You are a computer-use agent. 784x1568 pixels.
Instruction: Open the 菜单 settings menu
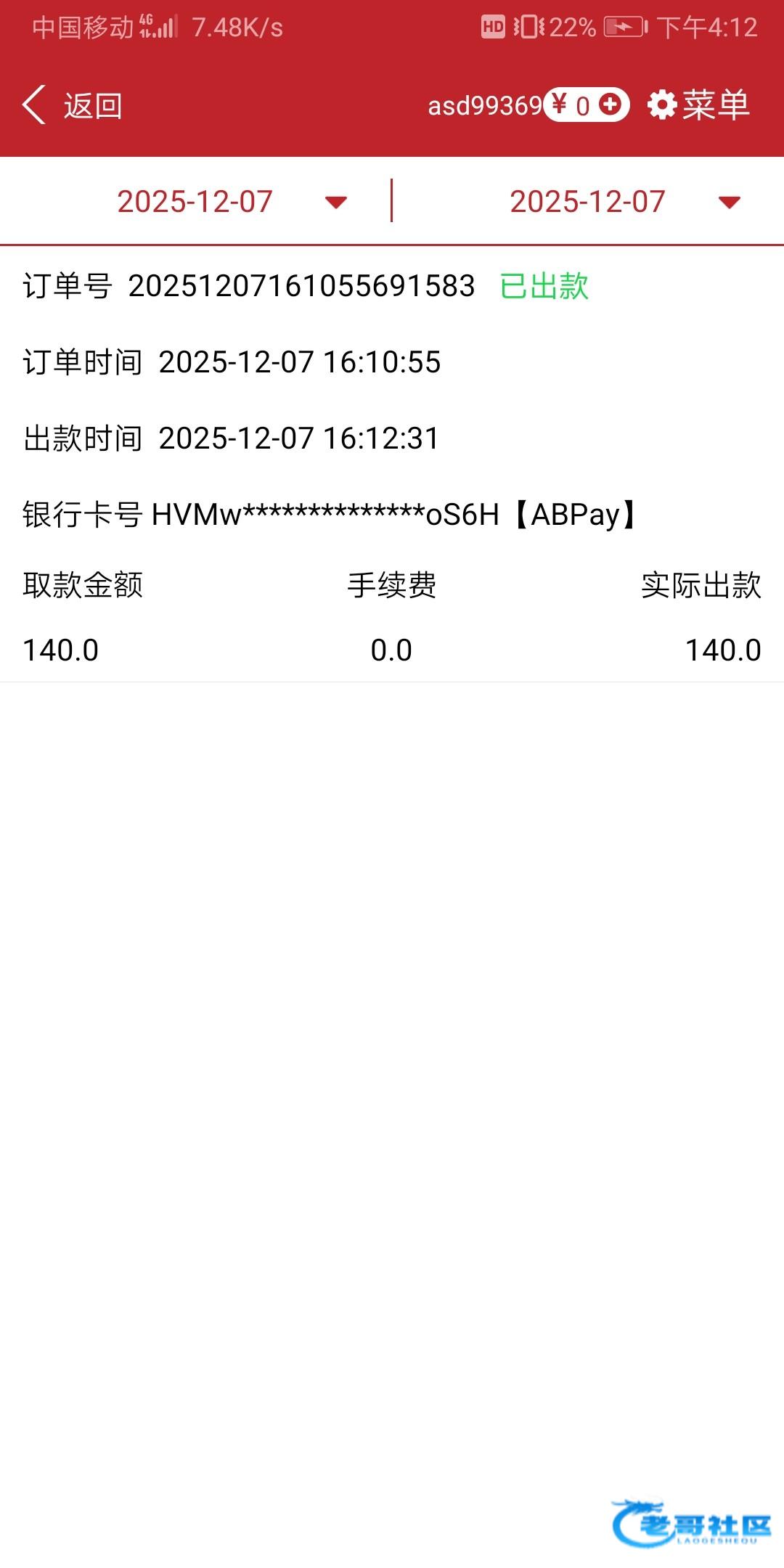click(x=698, y=105)
